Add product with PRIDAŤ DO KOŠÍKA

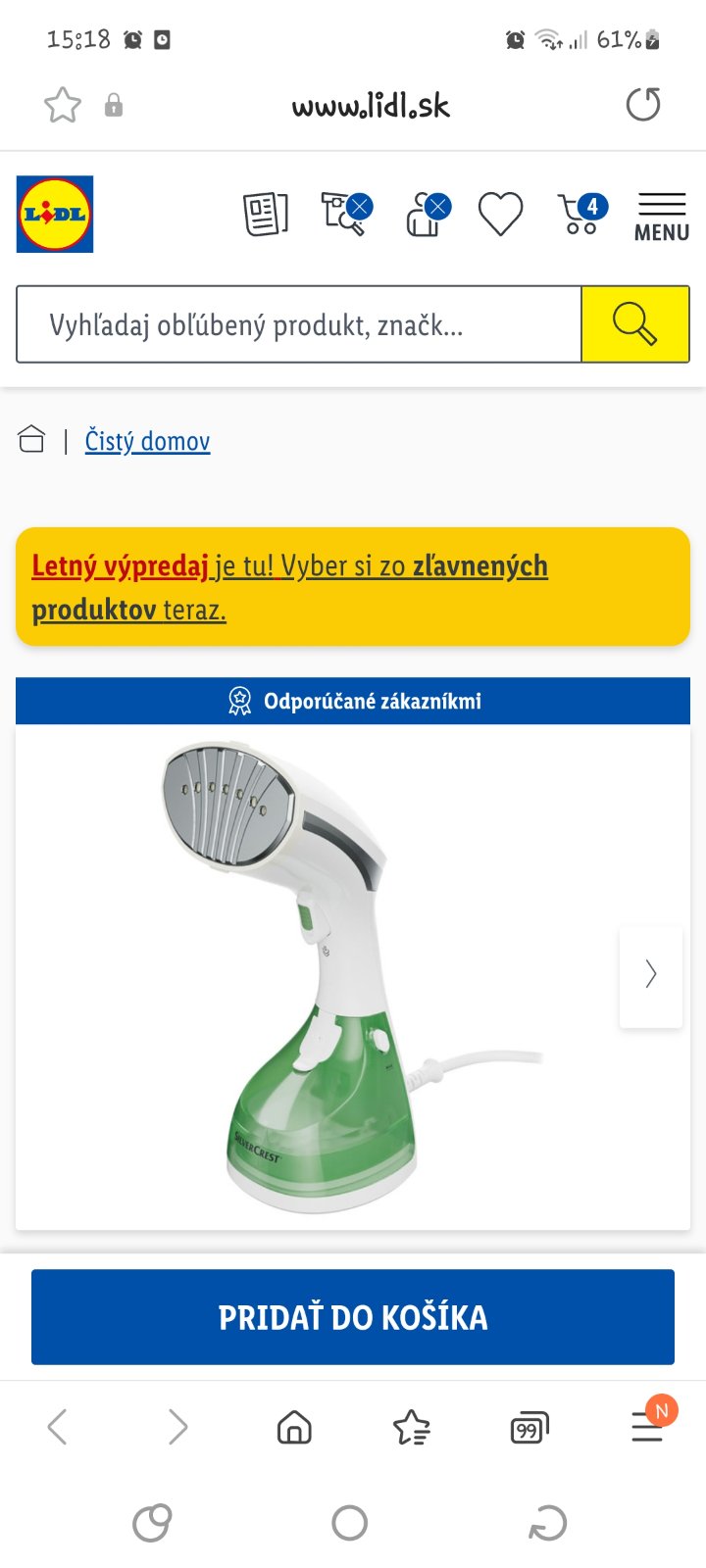[x=353, y=1317]
